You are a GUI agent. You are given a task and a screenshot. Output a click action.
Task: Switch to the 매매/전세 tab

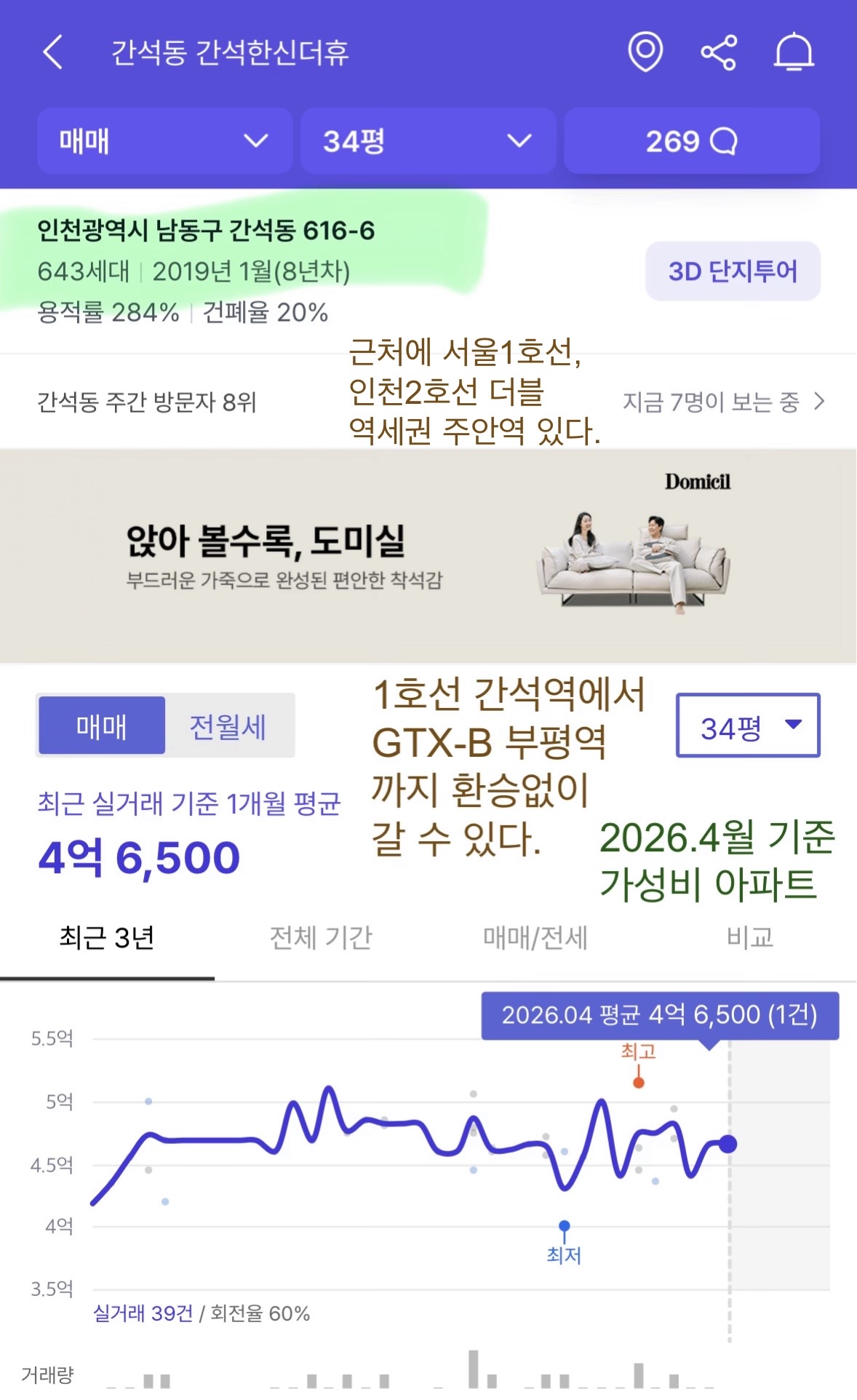click(535, 938)
